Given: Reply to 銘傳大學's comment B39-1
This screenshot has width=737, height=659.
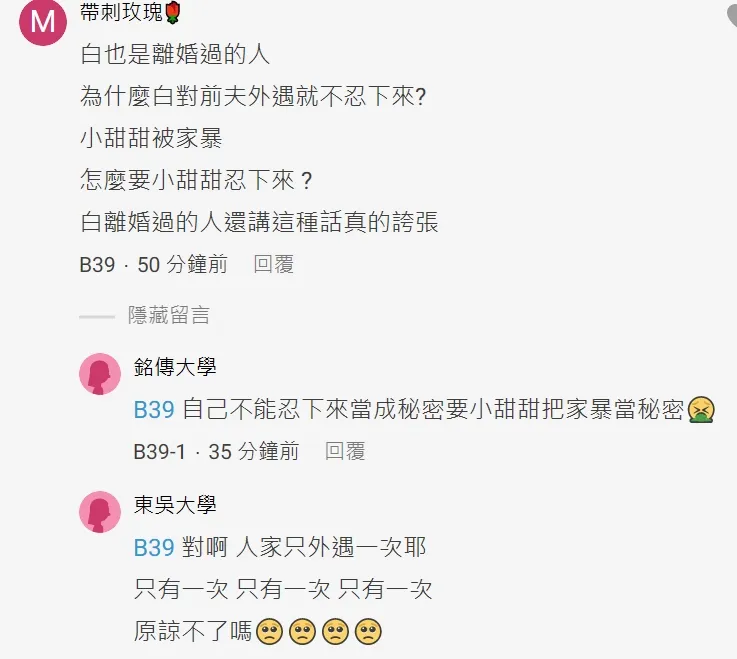Looking at the screenshot, I should tap(345, 451).
